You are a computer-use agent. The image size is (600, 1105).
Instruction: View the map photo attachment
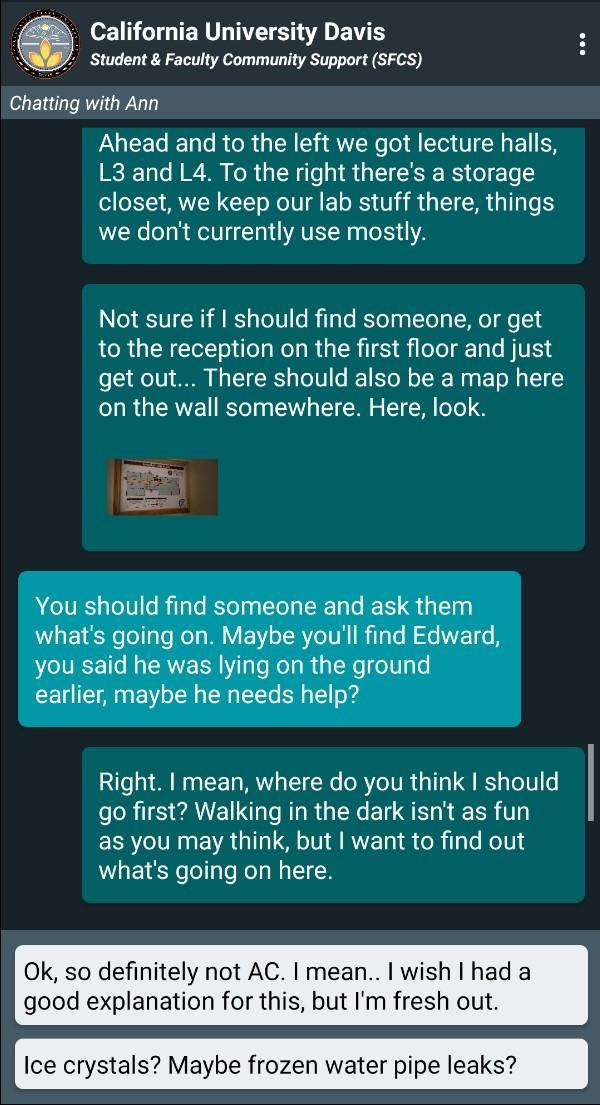pyautogui.click(x=162, y=487)
